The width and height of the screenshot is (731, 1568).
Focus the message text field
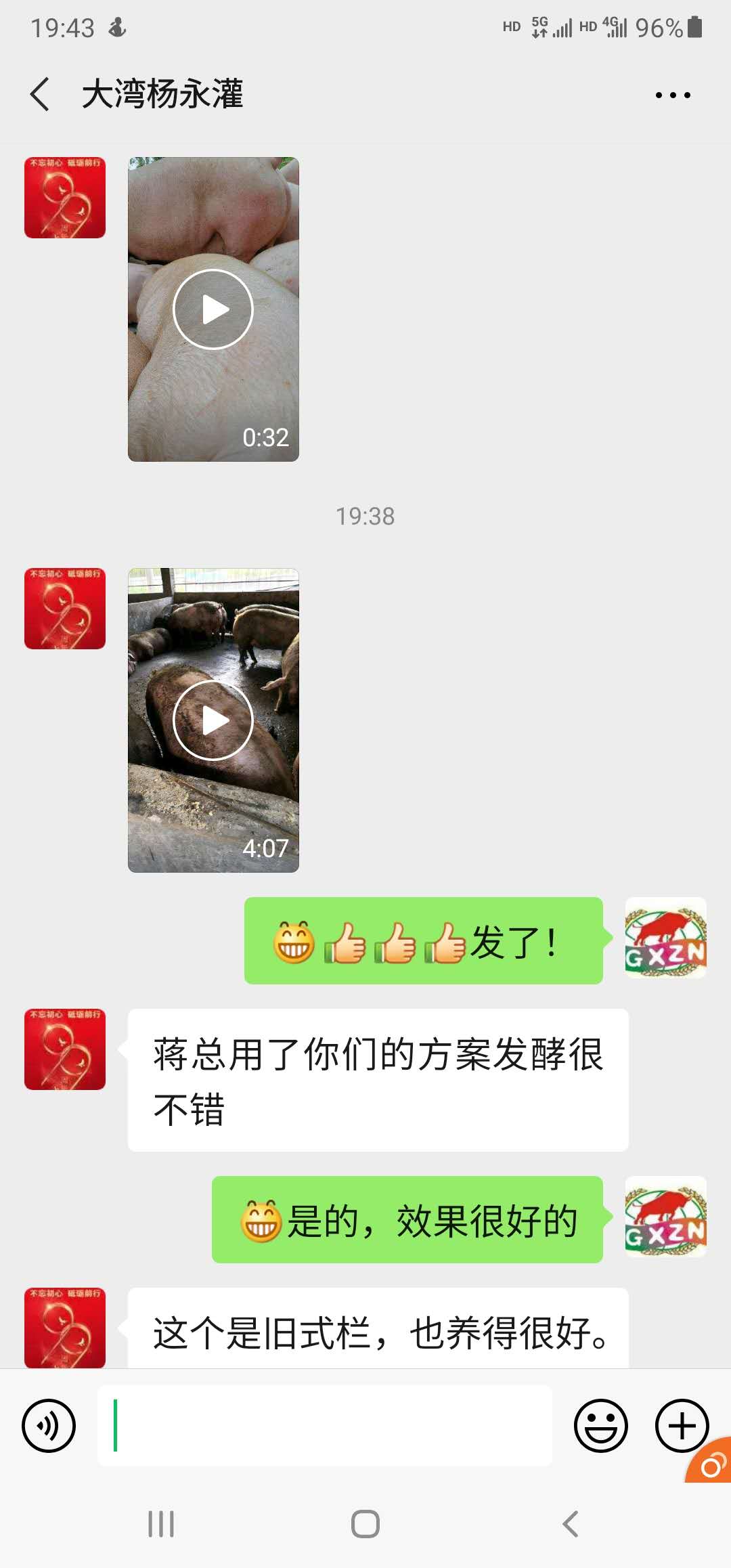pyautogui.click(x=325, y=1425)
